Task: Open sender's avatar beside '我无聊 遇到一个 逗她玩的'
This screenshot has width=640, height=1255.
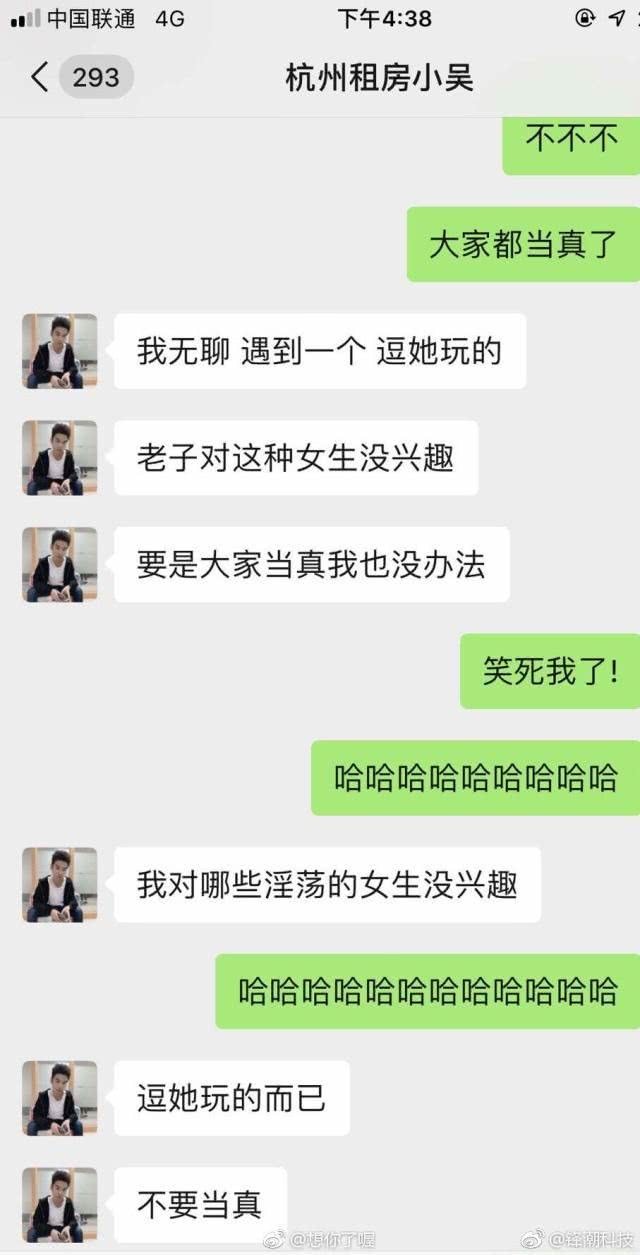Action: 60,351
